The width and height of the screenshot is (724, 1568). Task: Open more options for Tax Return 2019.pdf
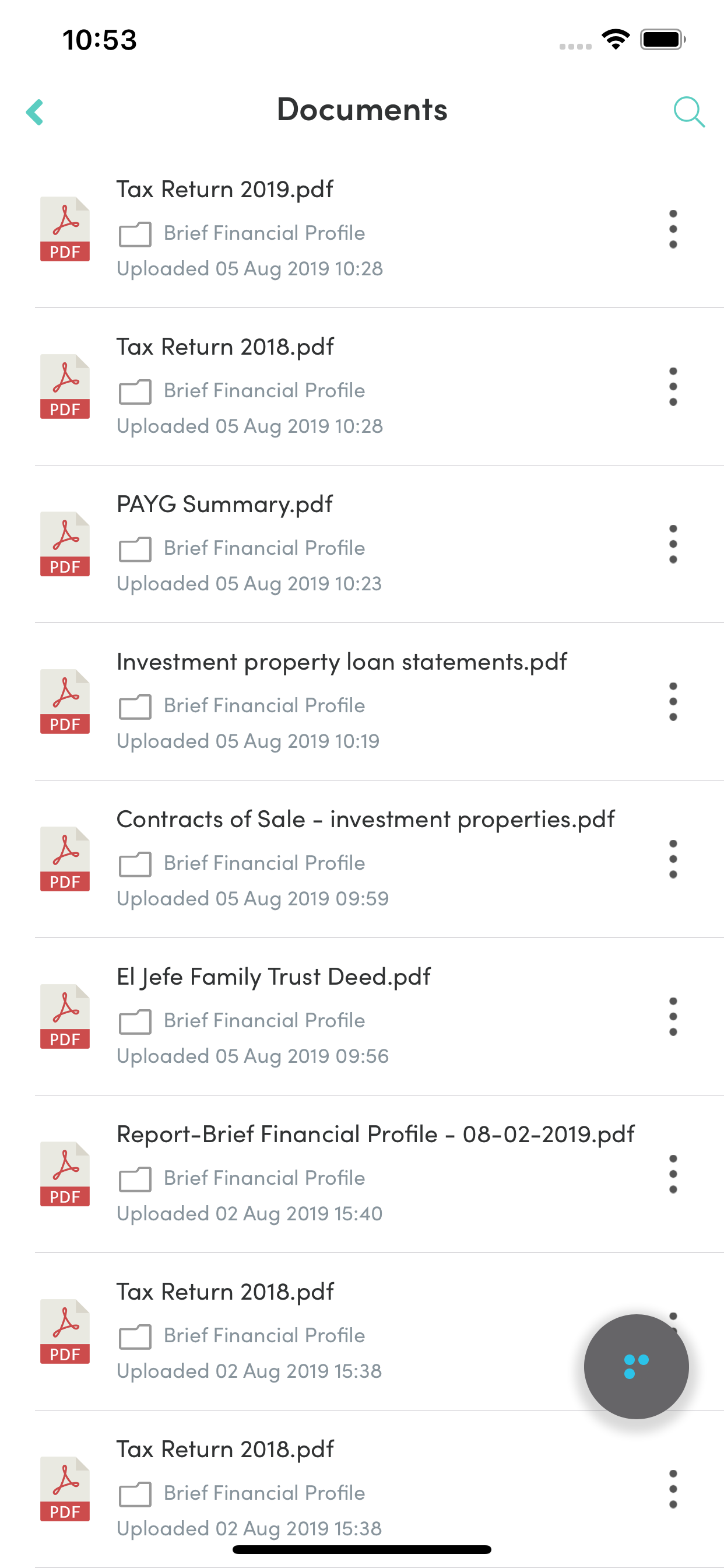pos(673,229)
